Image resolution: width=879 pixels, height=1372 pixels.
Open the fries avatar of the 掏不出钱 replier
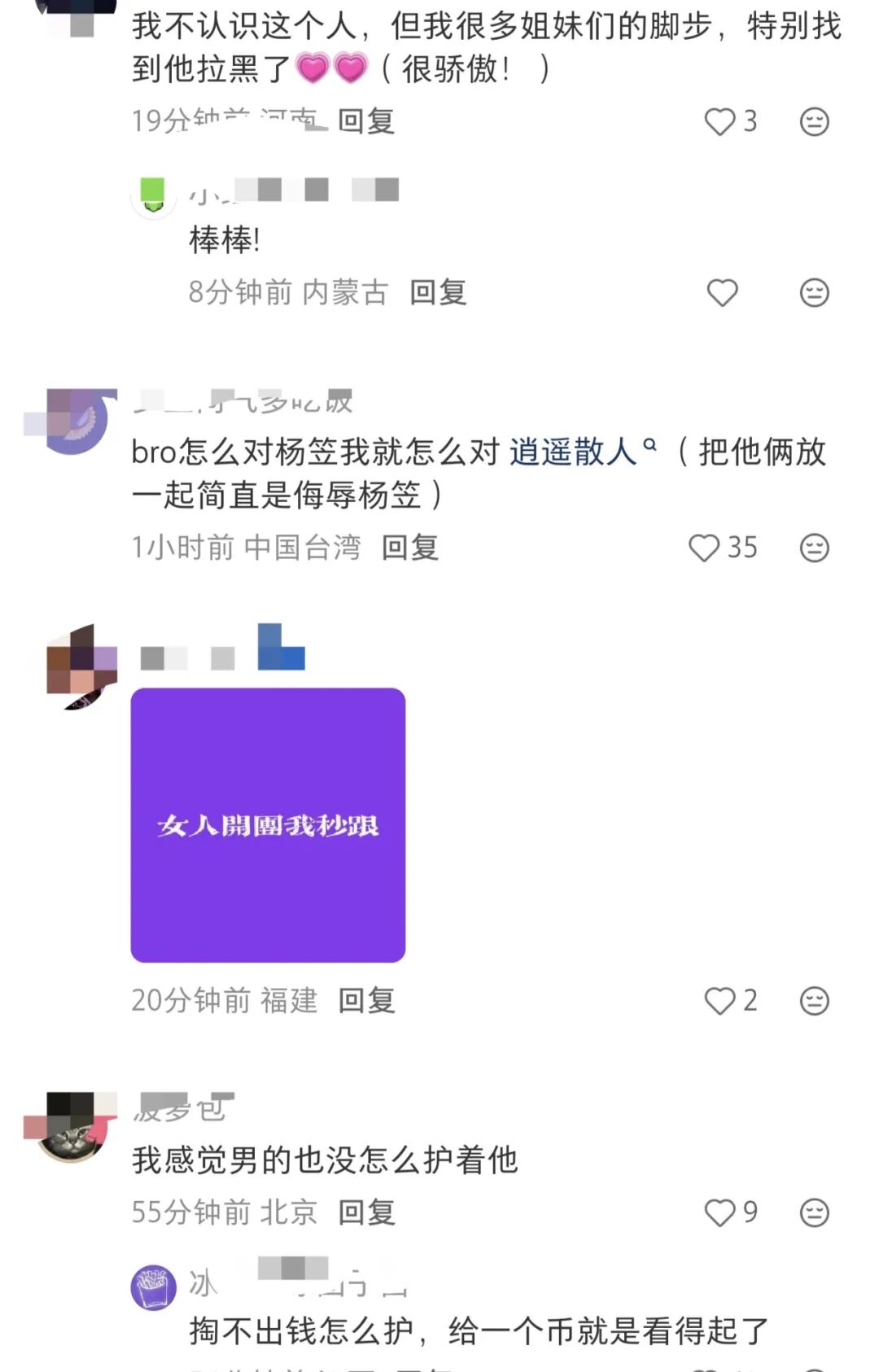click(x=154, y=1287)
